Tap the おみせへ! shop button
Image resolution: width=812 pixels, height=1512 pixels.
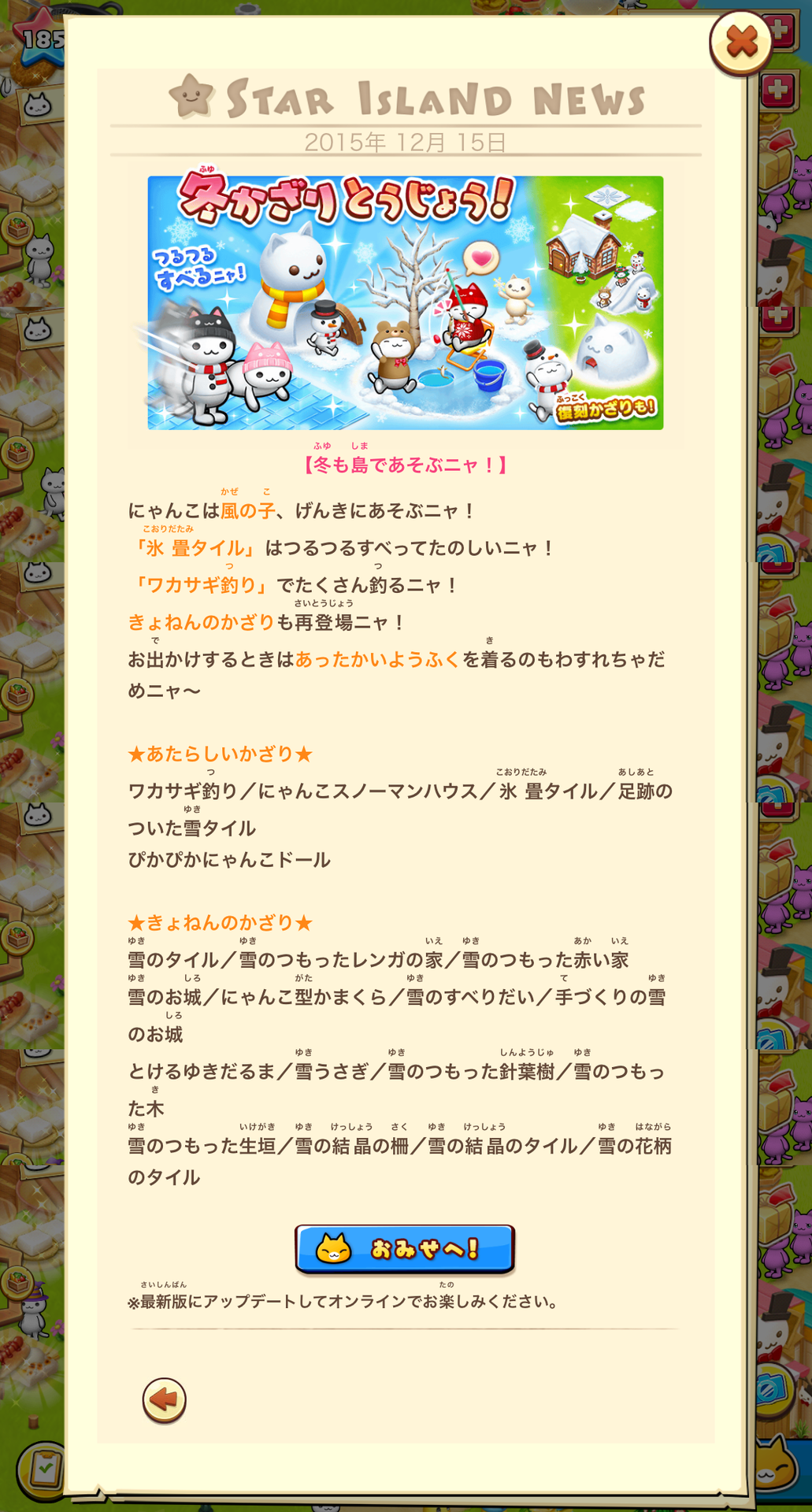pyautogui.click(x=405, y=1249)
